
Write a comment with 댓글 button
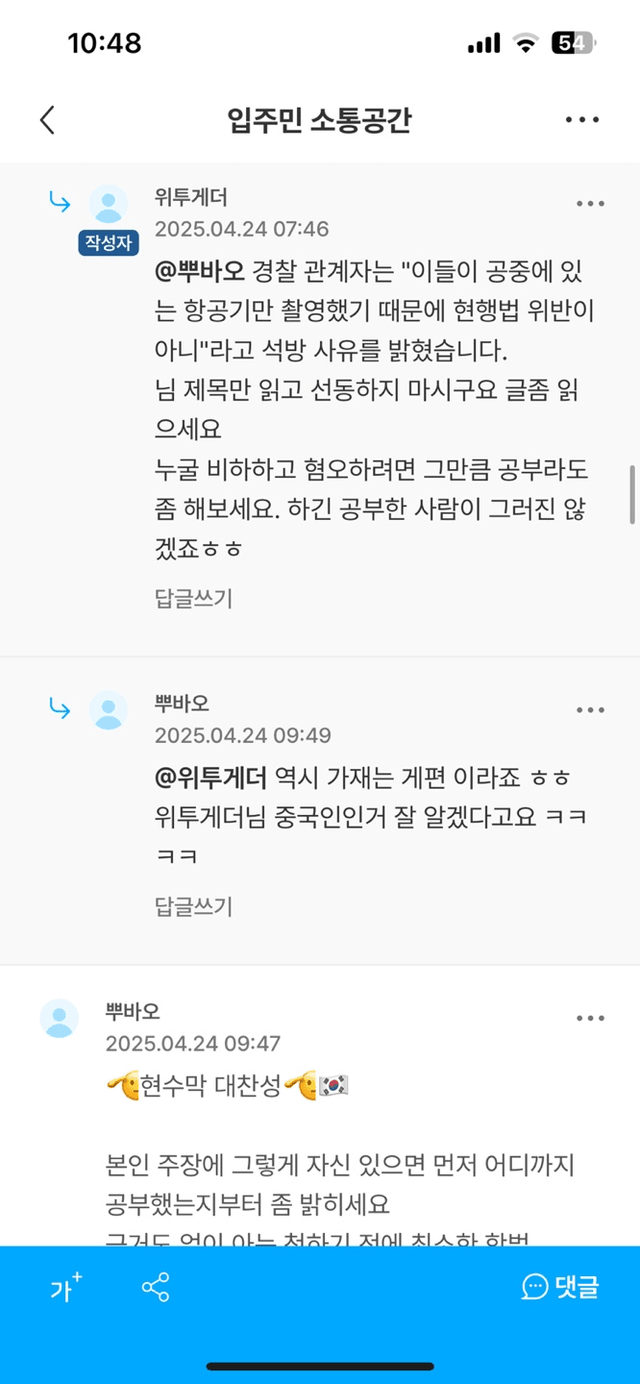[x=560, y=1287]
